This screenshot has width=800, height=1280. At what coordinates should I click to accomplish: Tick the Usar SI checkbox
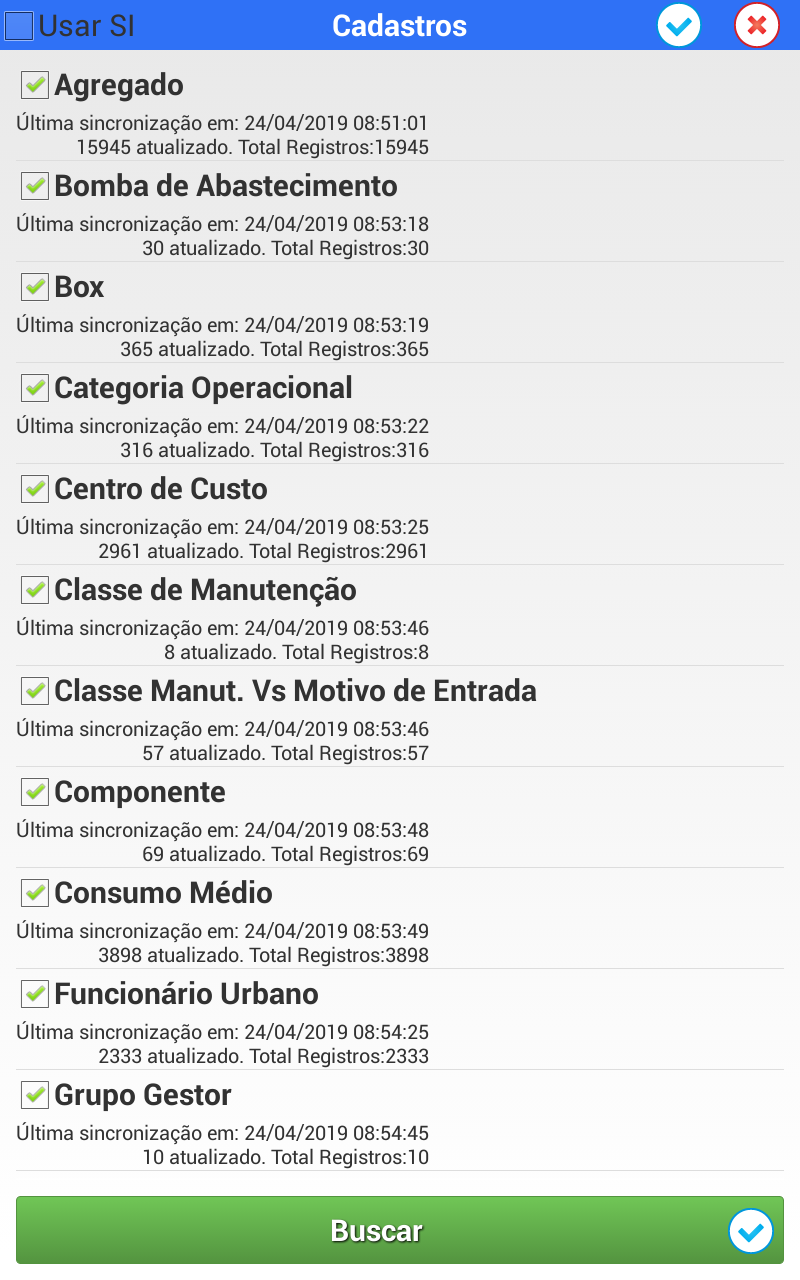pyautogui.click(x=19, y=26)
